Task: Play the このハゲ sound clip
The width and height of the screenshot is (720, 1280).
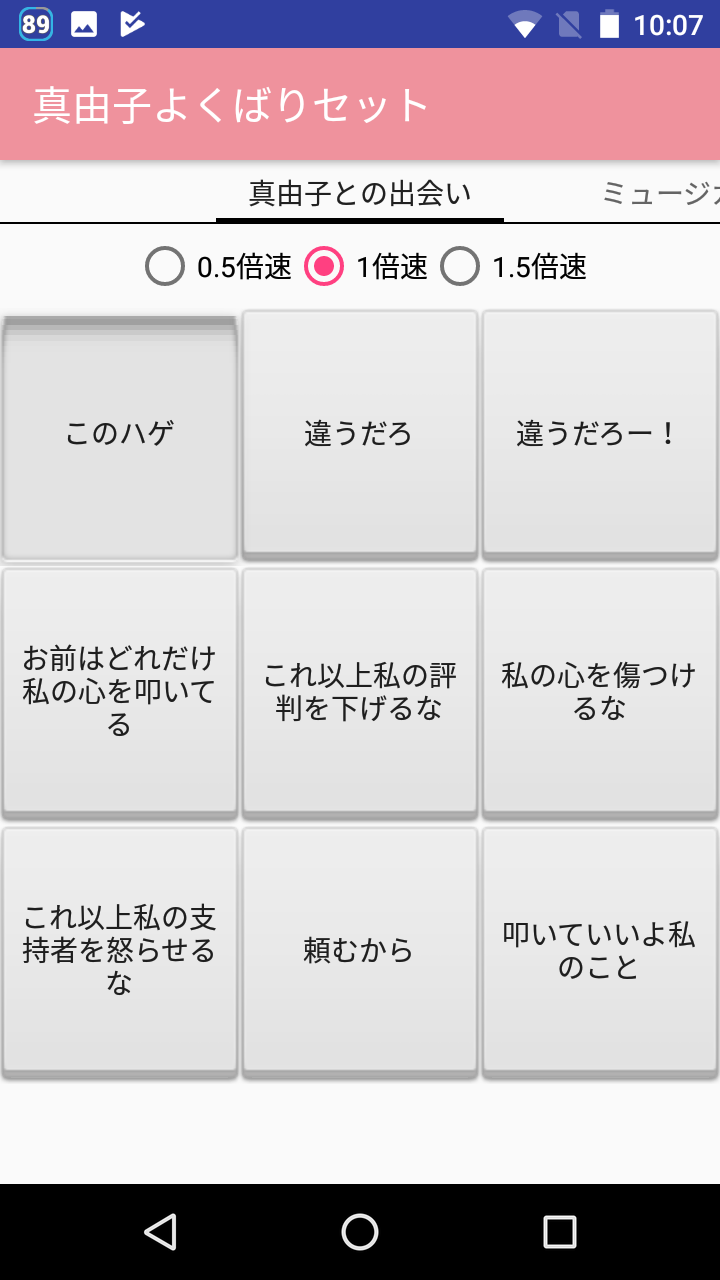Action: [118, 432]
